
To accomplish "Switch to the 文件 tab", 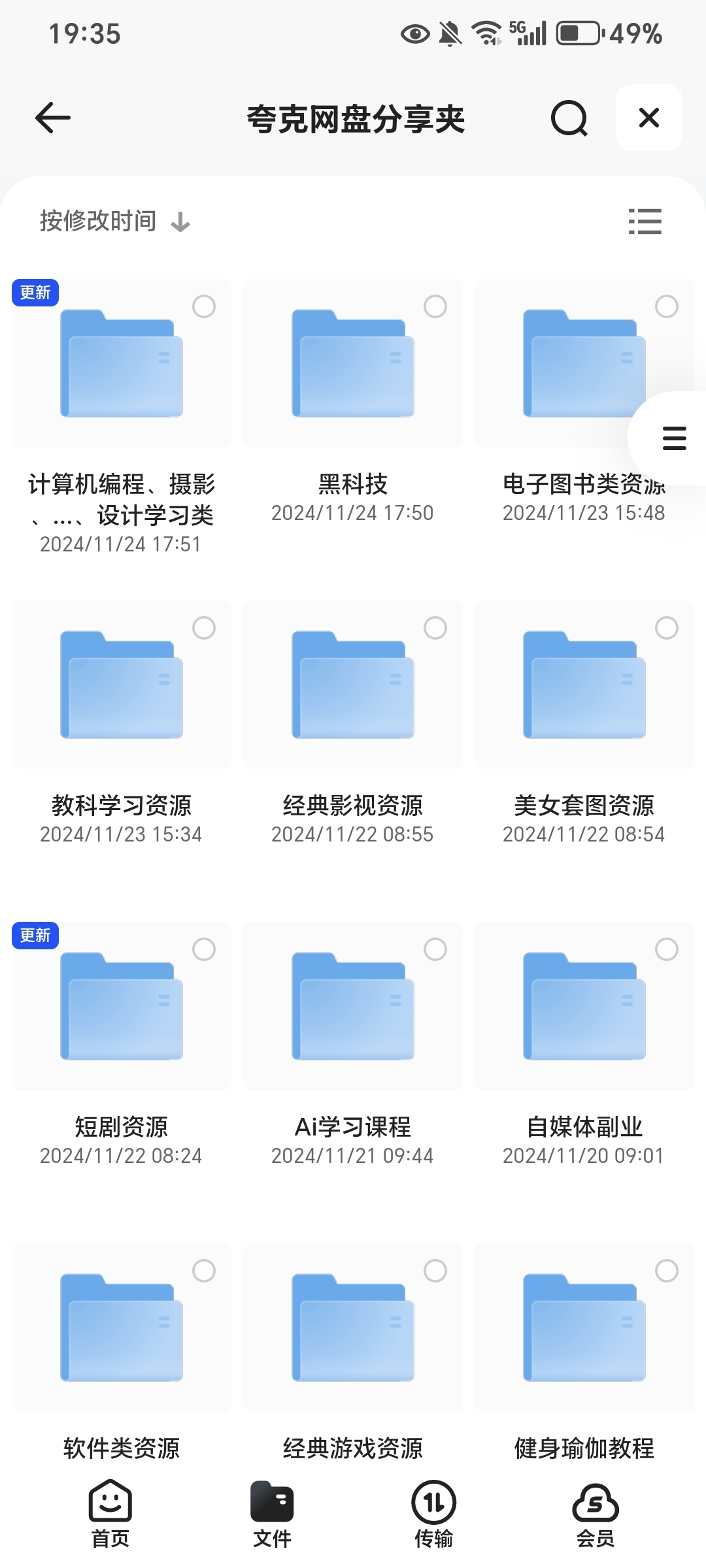I will tap(272, 1514).
